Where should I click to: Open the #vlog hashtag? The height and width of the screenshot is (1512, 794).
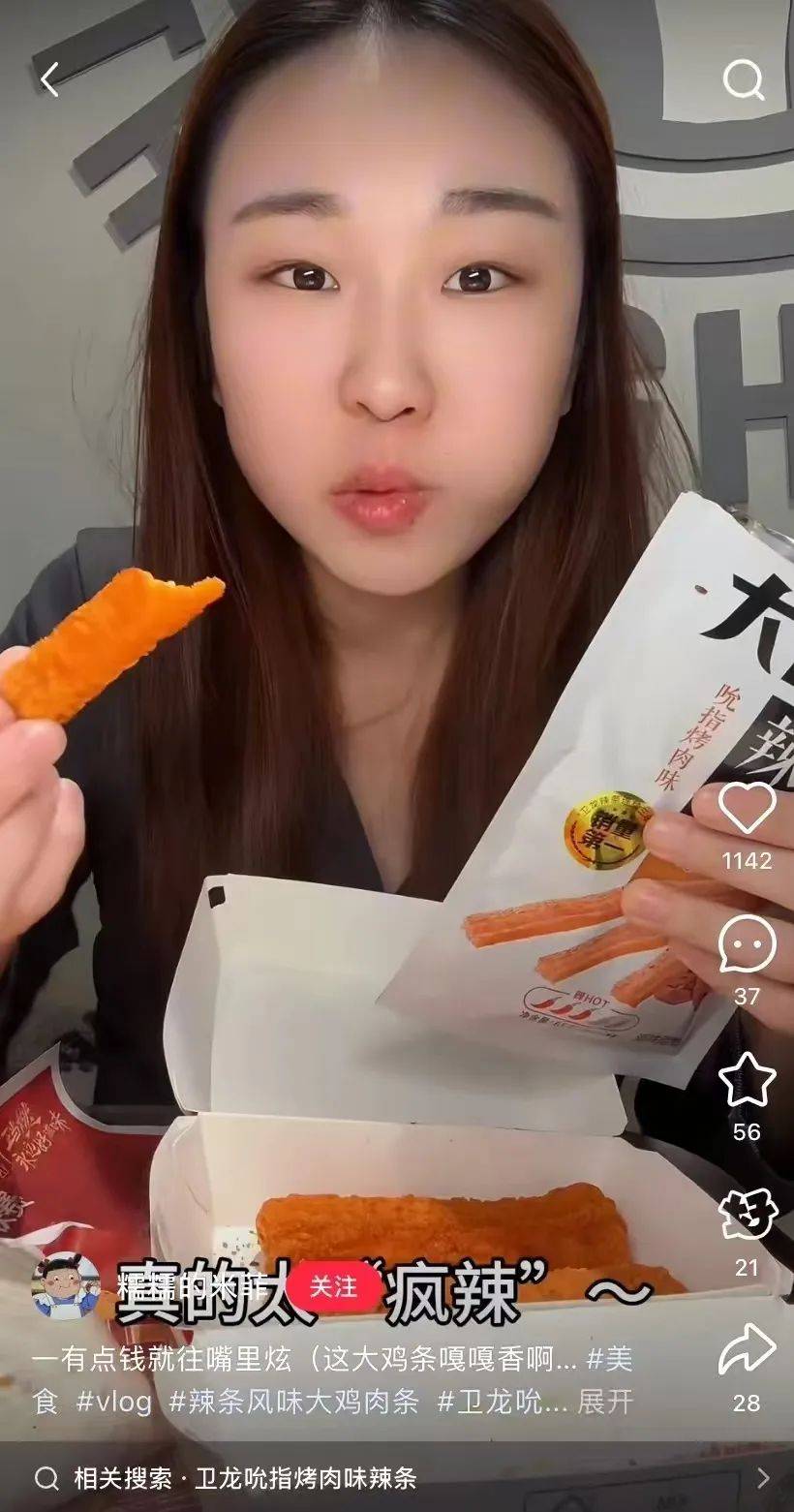[x=114, y=1402]
